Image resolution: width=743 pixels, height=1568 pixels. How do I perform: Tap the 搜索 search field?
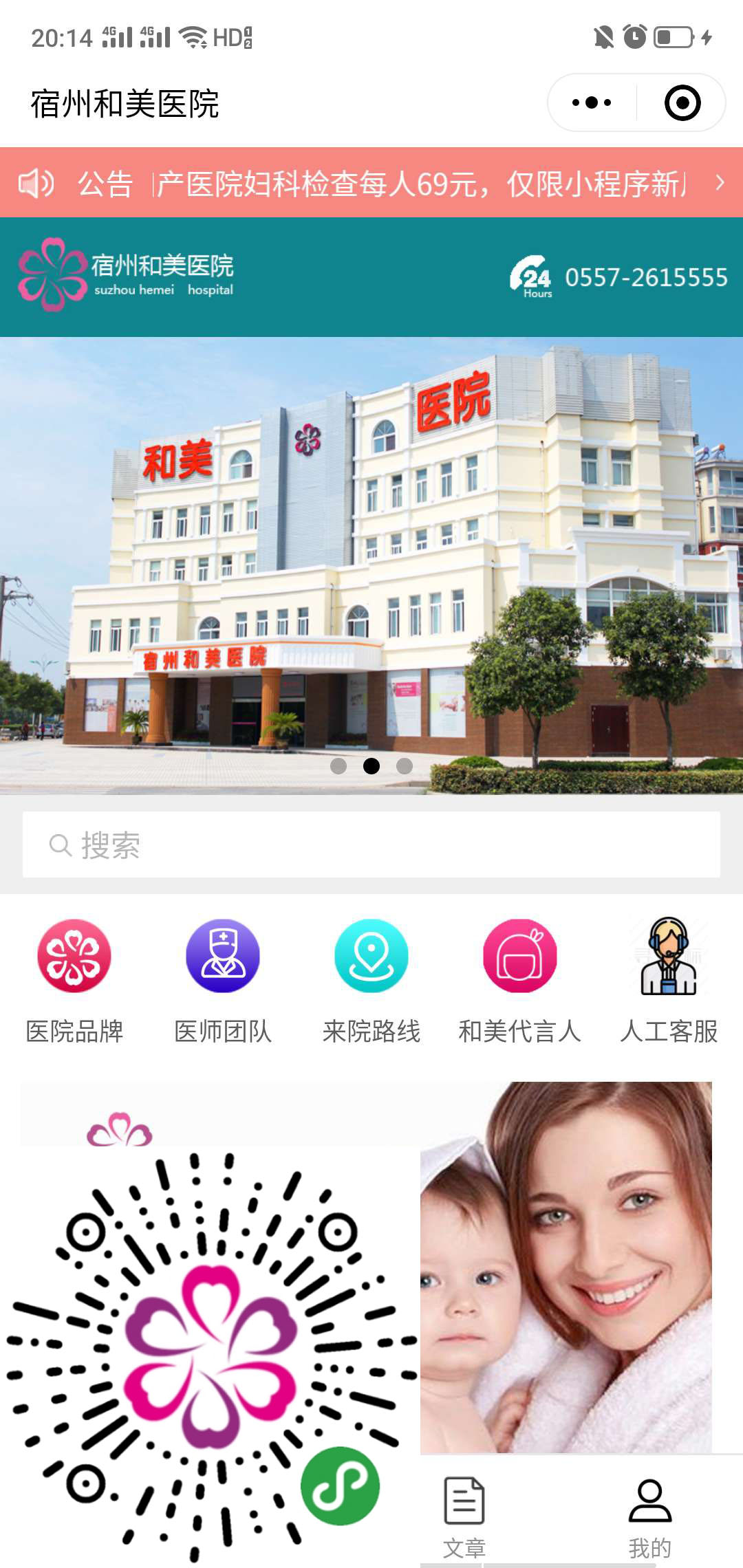click(371, 845)
